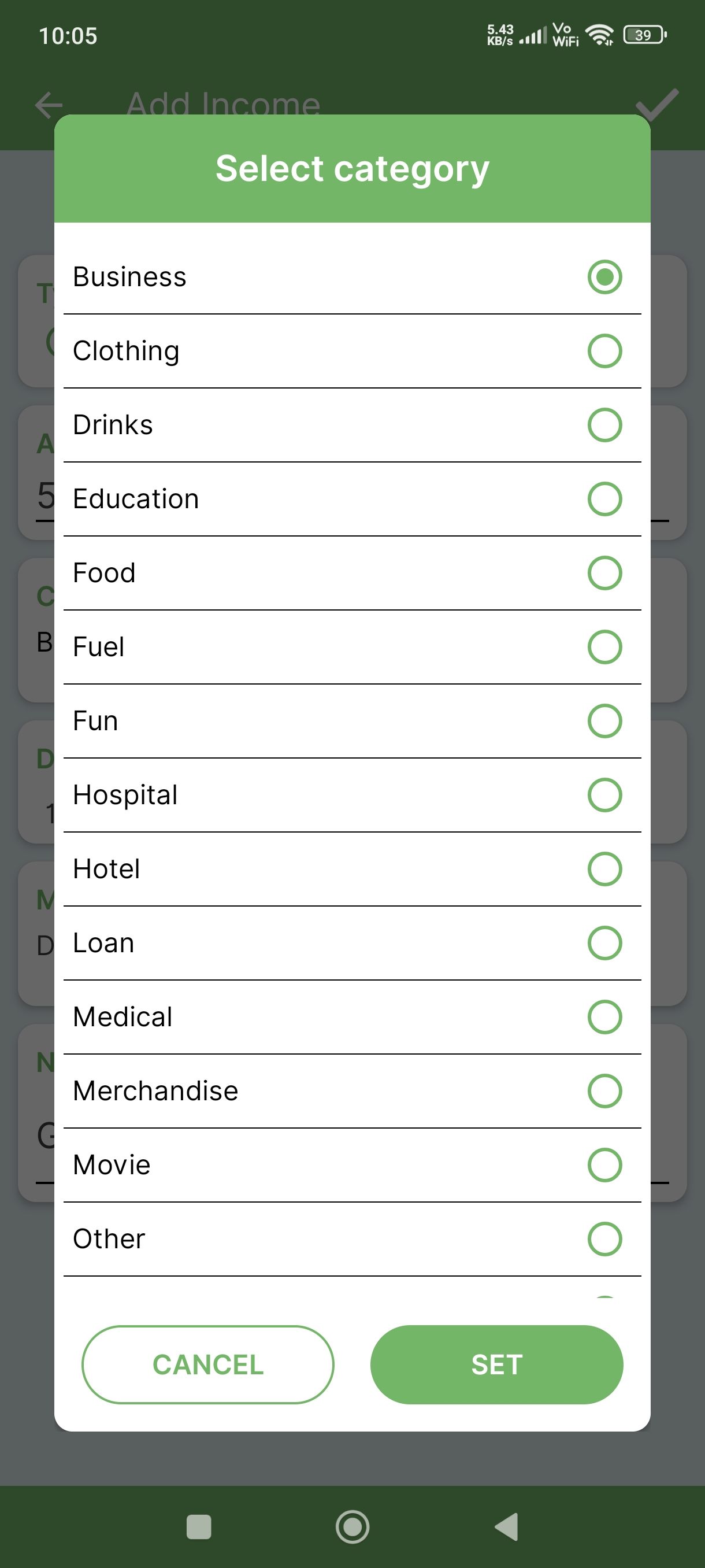This screenshot has height=1568, width=705.
Task: Select Other as category
Action: point(352,1239)
